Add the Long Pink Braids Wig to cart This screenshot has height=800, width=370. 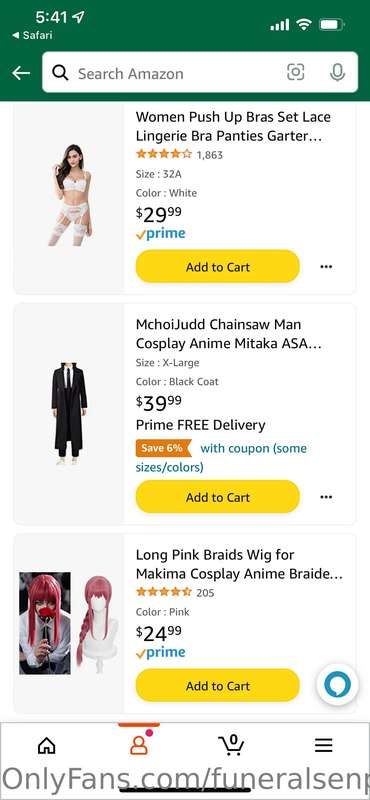217,685
